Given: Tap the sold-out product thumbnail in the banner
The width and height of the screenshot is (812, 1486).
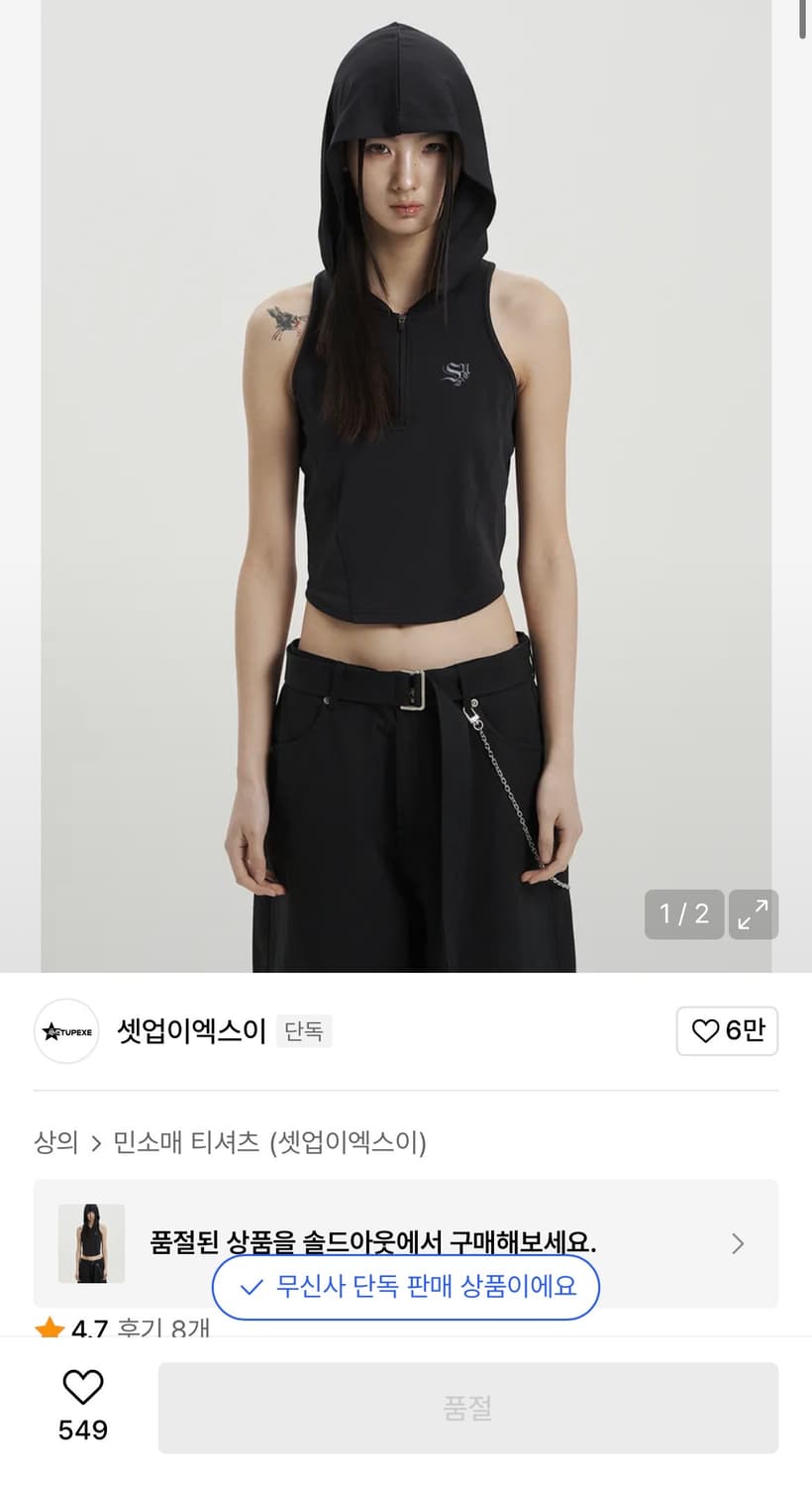Looking at the screenshot, I should click(91, 1243).
